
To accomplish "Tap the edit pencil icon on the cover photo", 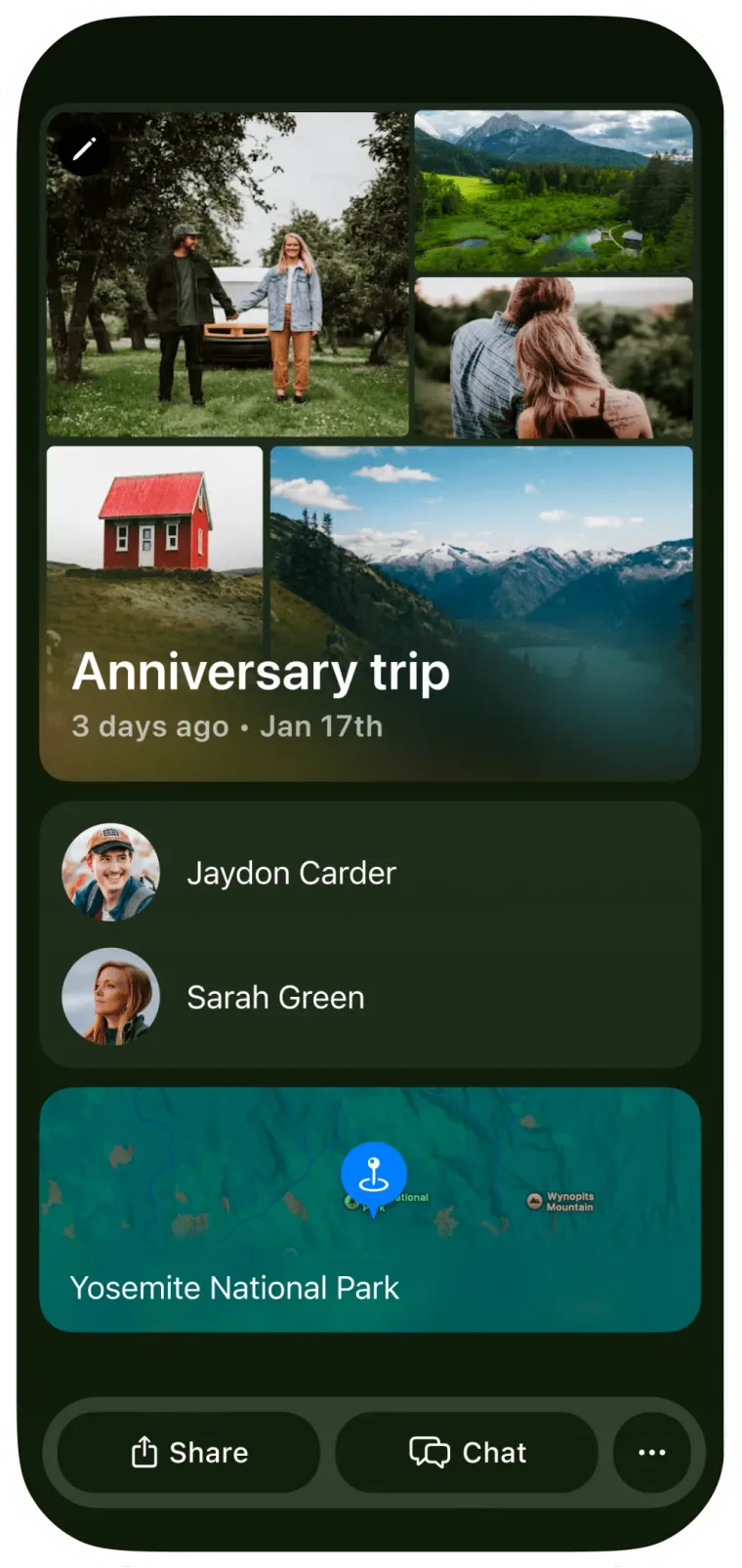I will click(83, 147).
